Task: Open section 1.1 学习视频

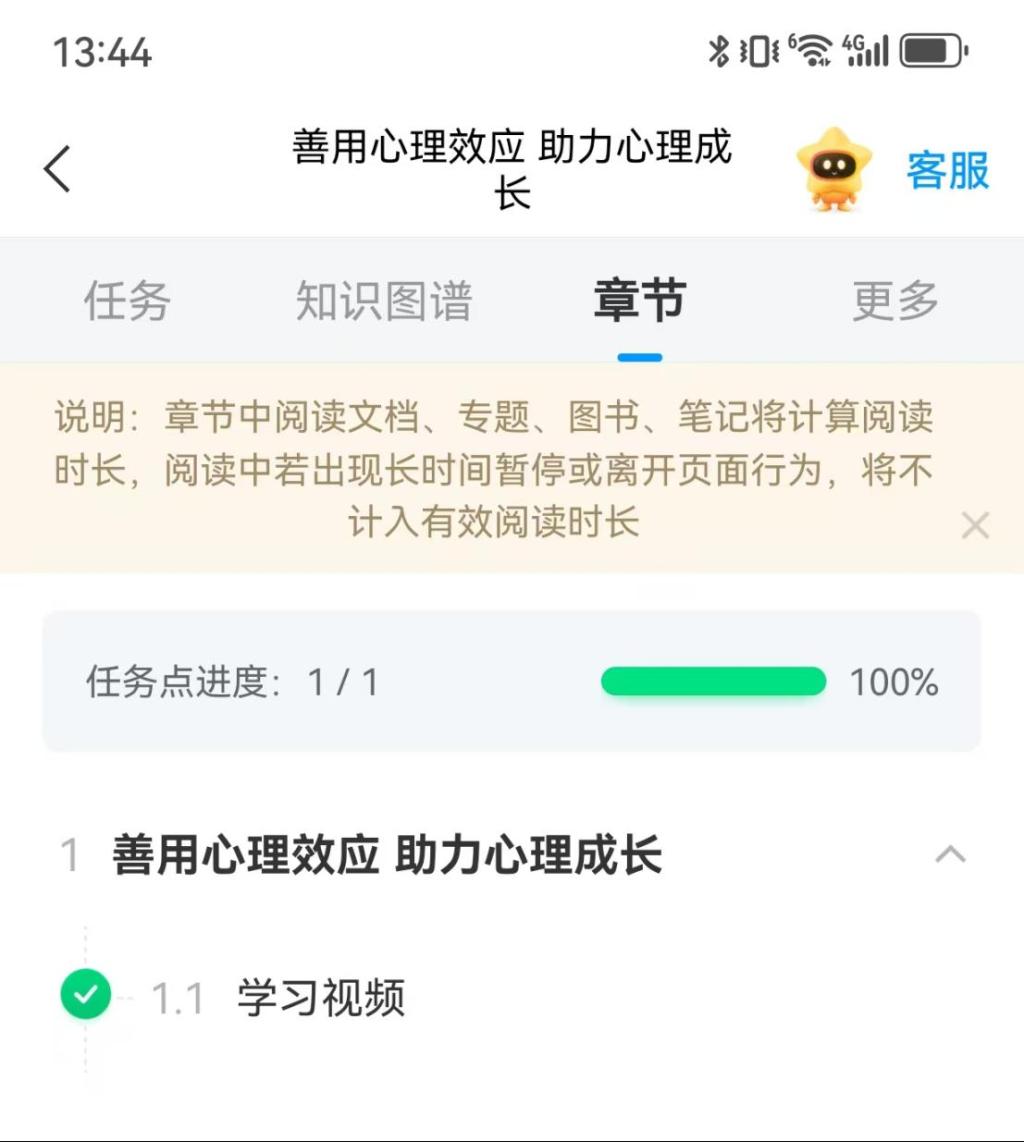Action: pyautogui.click(x=320, y=997)
